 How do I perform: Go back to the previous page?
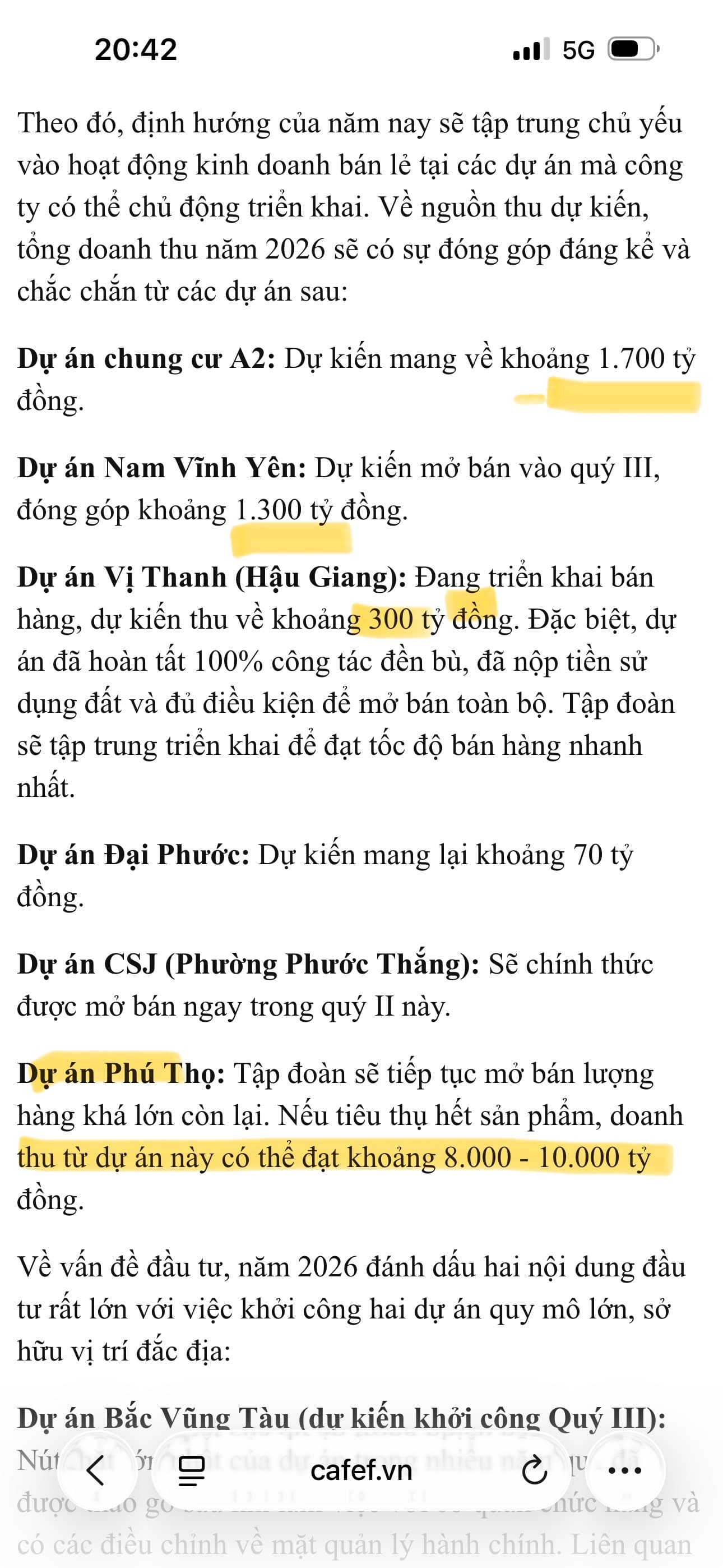(97, 1471)
